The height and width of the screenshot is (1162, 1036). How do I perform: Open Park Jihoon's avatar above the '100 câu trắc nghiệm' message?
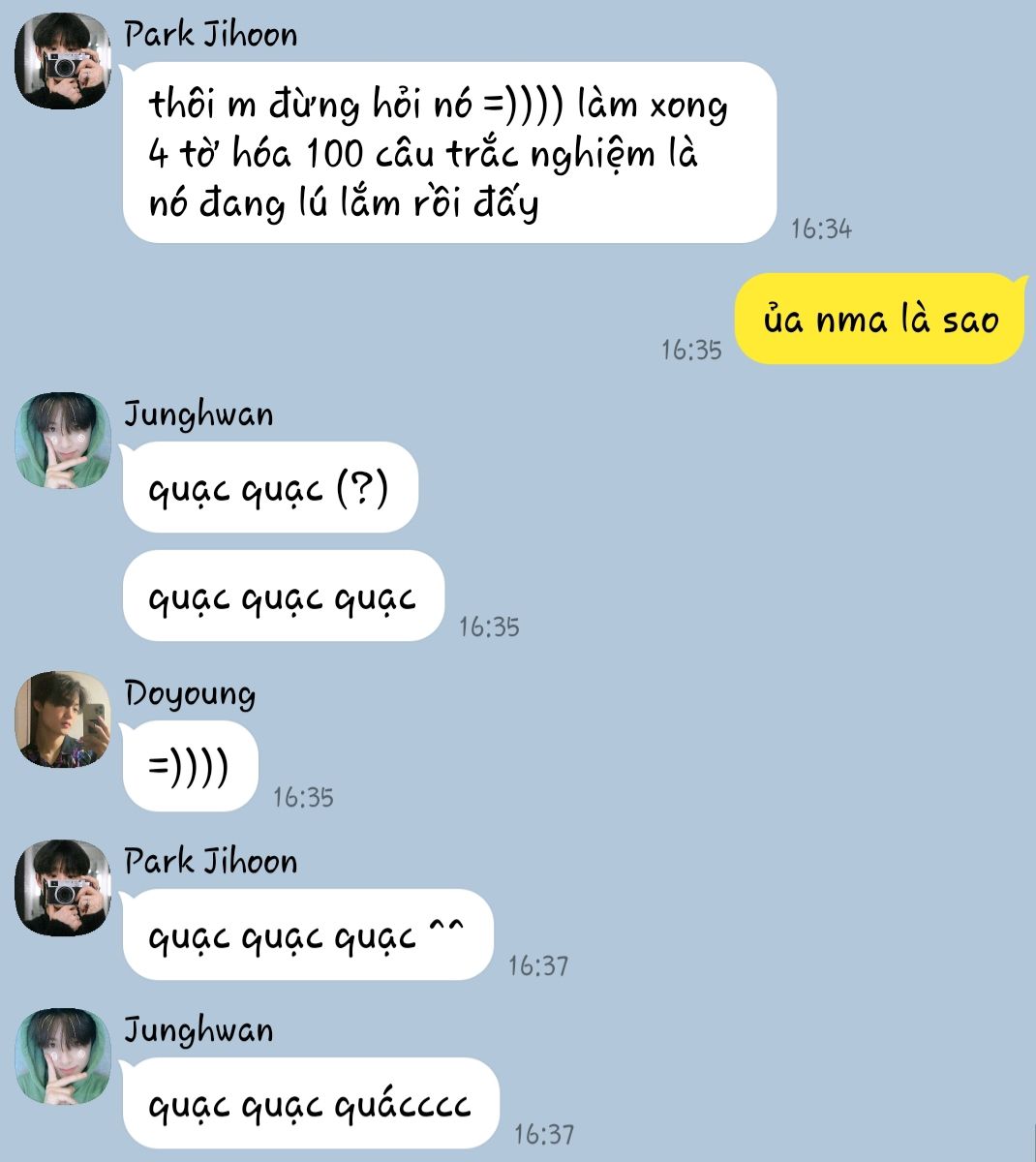tap(63, 61)
